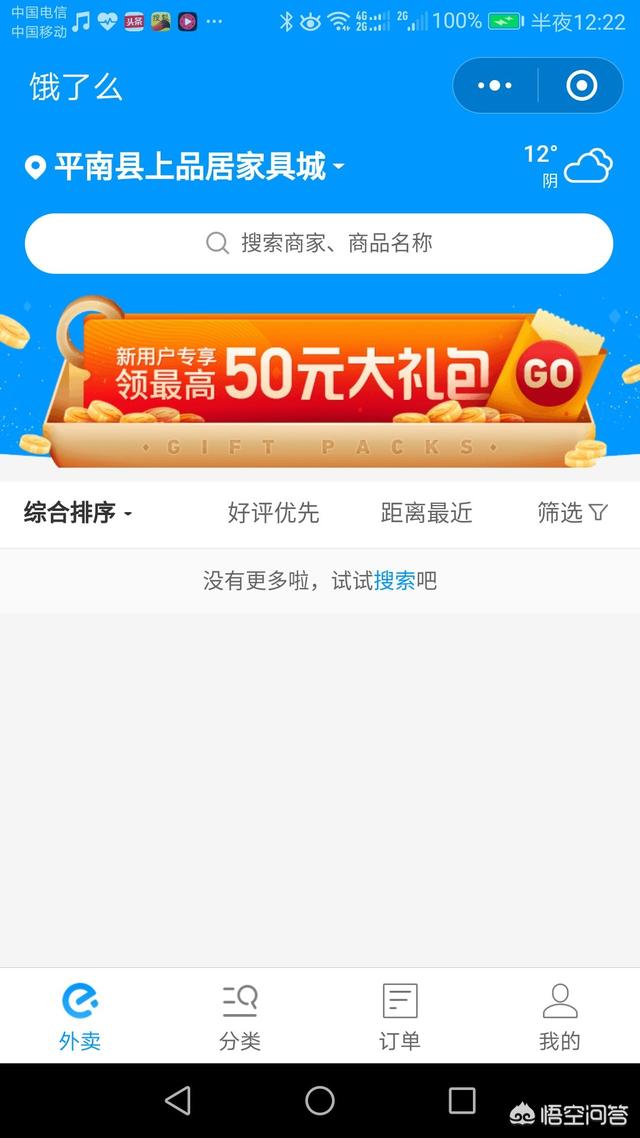Open the mini program more options menu
The height and width of the screenshot is (1138, 640).
pyautogui.click(x=495, y=86)
